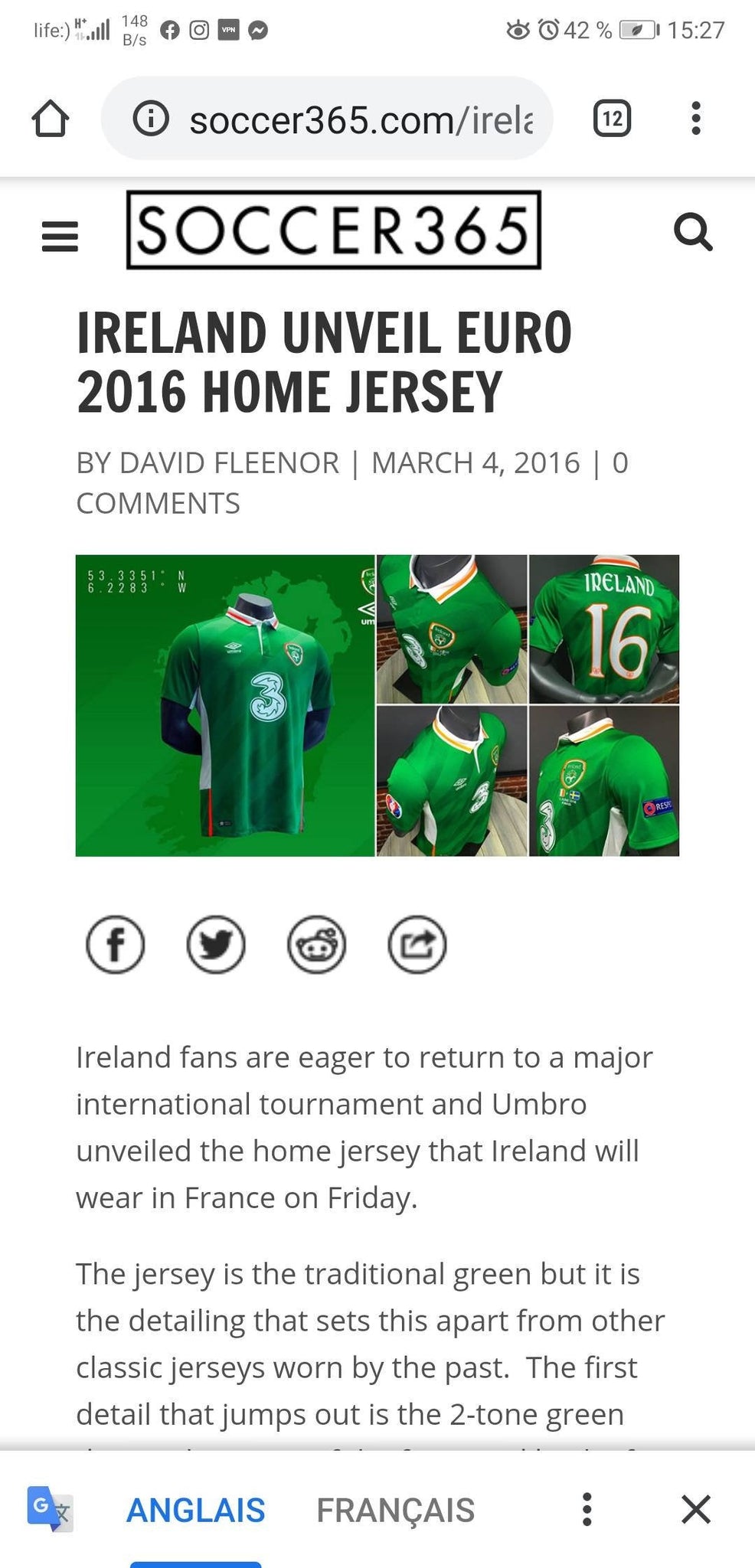Dismiss the translate bar
Image resolution: width=755 pixels, height=1568 pixels.
696,1509
